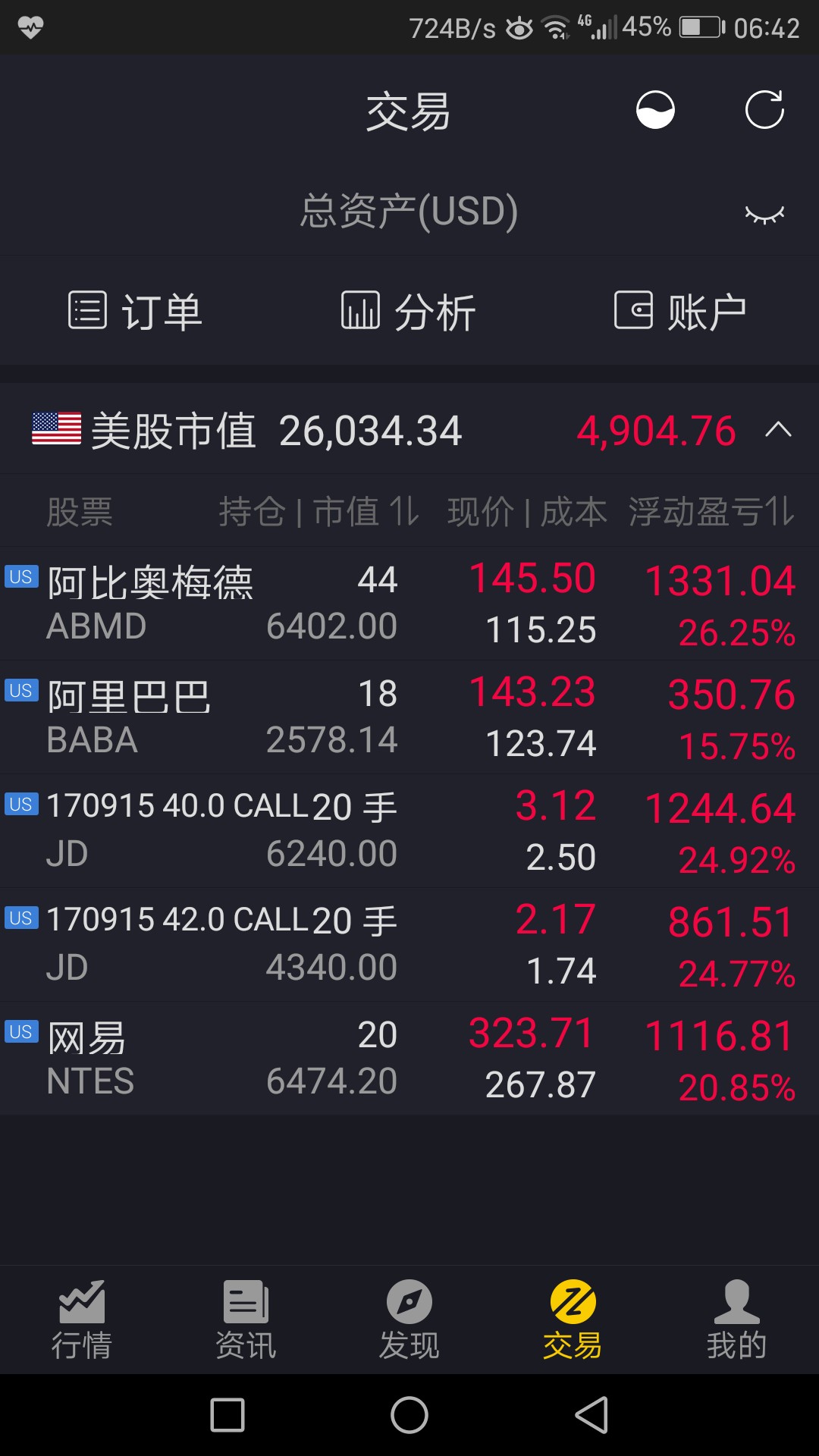Tap the system back button
Viewport: 819px width, 1456px height.
(x=592, y=1415)
